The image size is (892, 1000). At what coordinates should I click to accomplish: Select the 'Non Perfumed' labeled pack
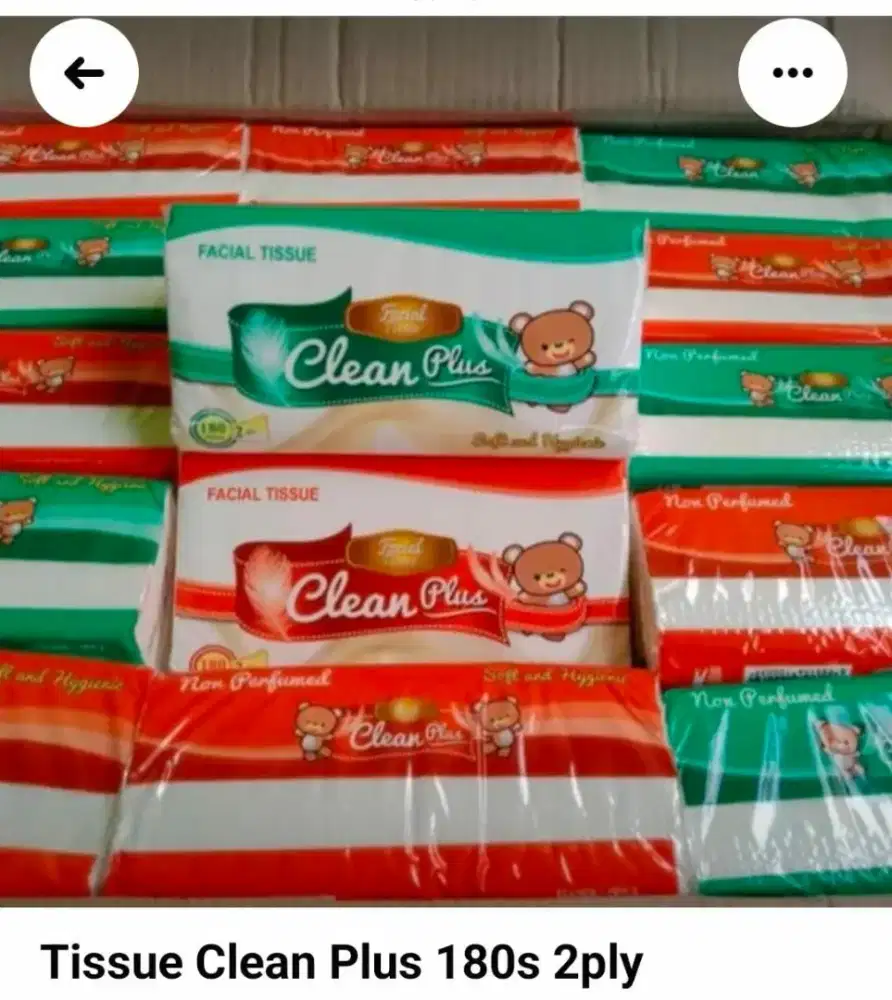(730, 500)
